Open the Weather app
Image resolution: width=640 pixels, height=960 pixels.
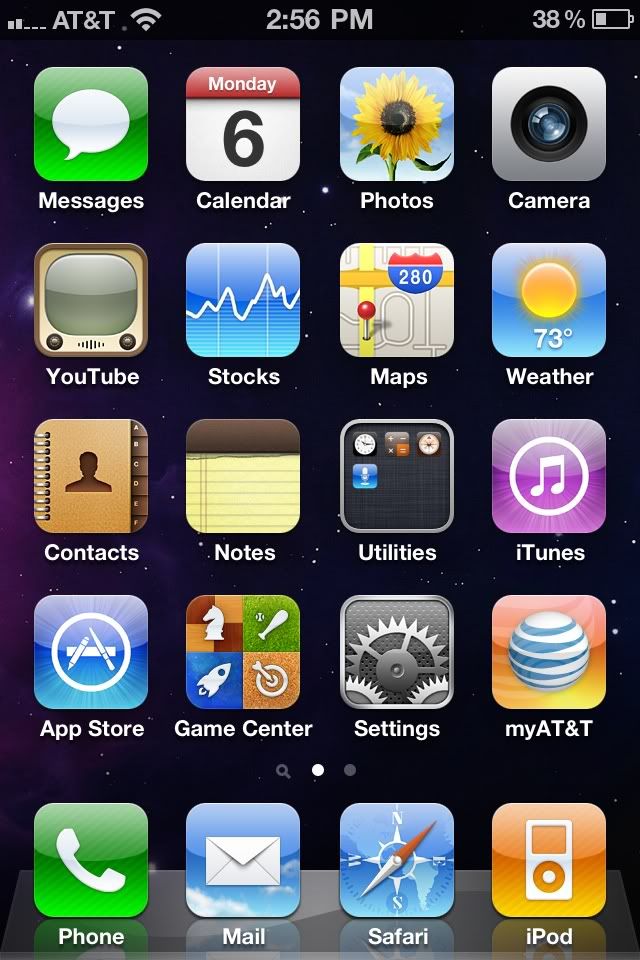[548, 300]
